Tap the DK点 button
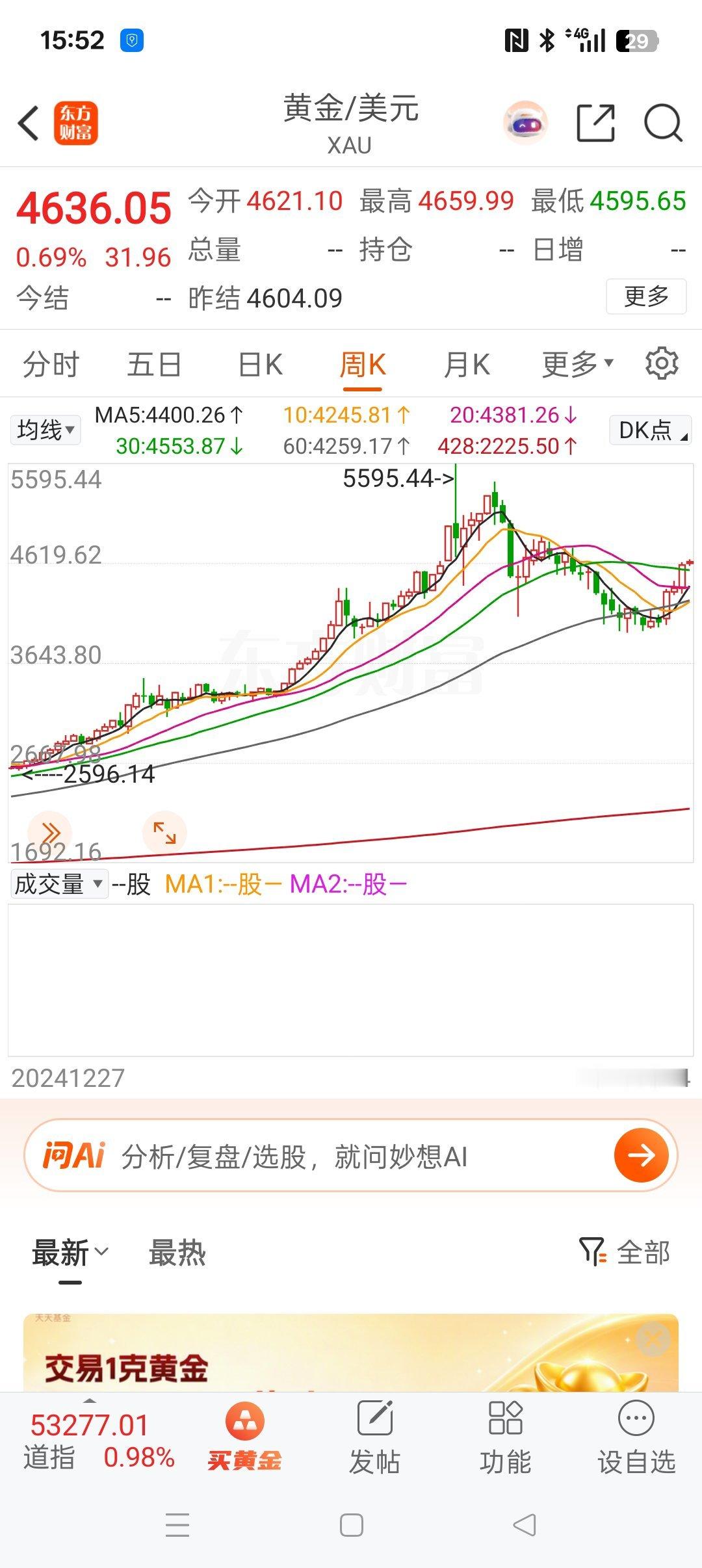This screenshot has width=702, height=1568. 651,430
